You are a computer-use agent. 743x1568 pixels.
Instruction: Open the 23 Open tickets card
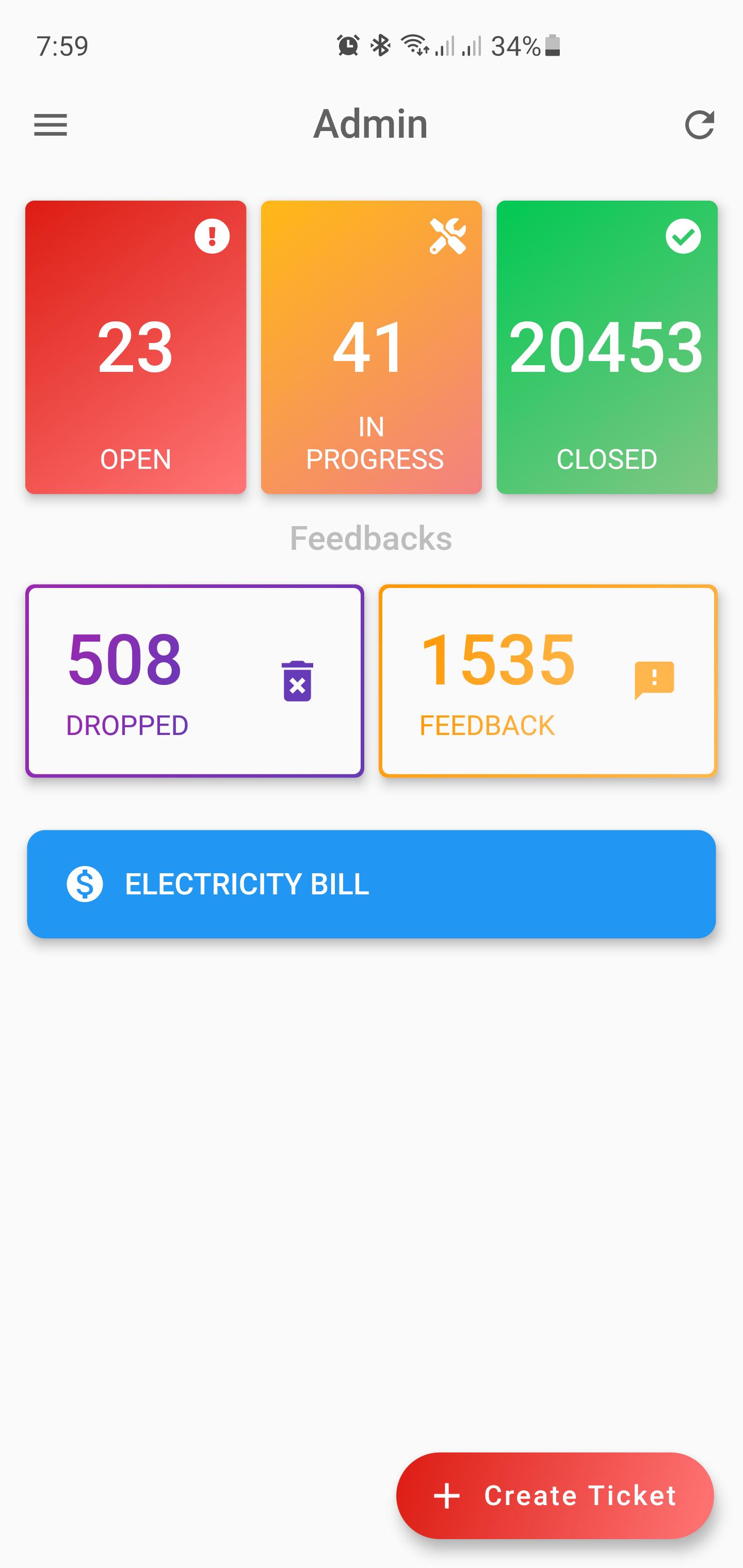point(136,347)
